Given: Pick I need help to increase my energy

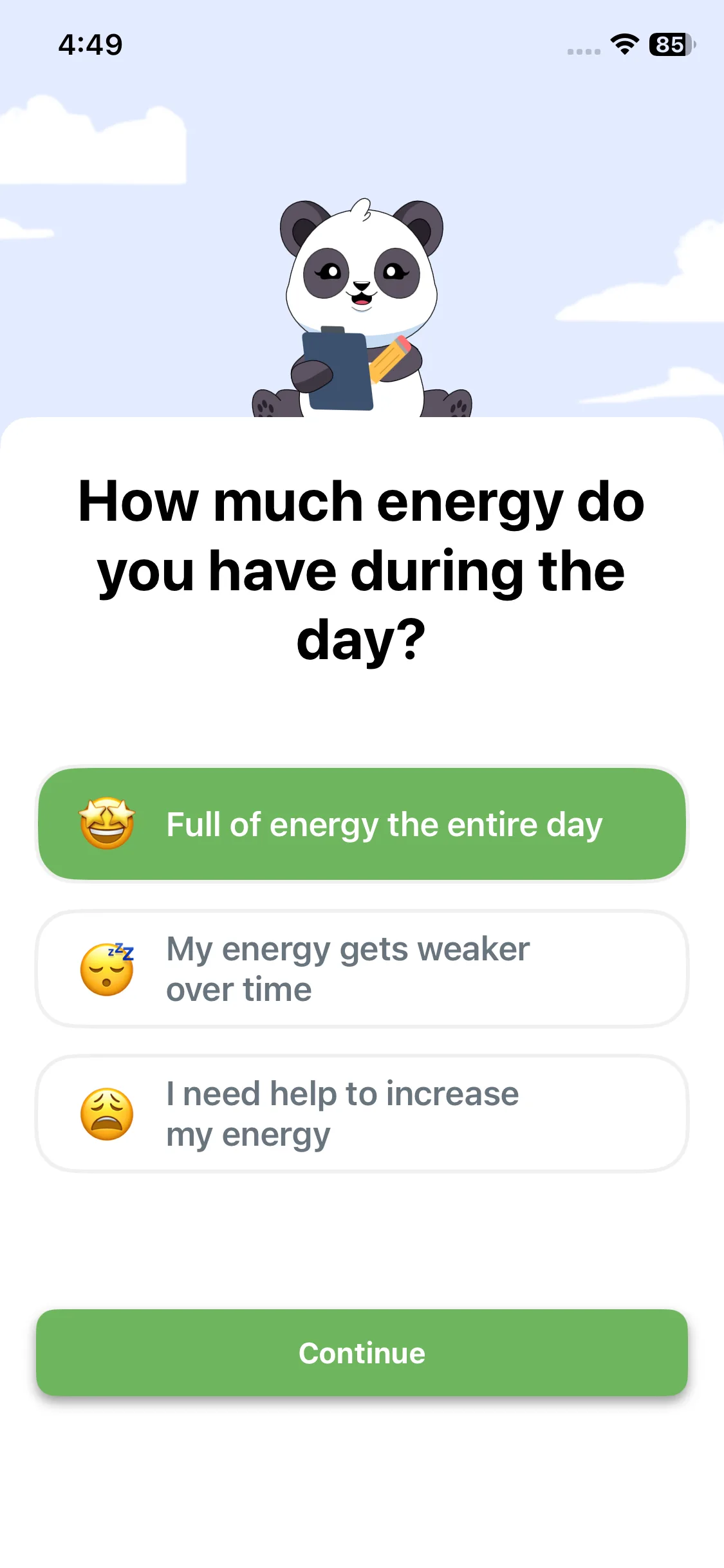Looking at the screenshot, I should point(362,1114).
